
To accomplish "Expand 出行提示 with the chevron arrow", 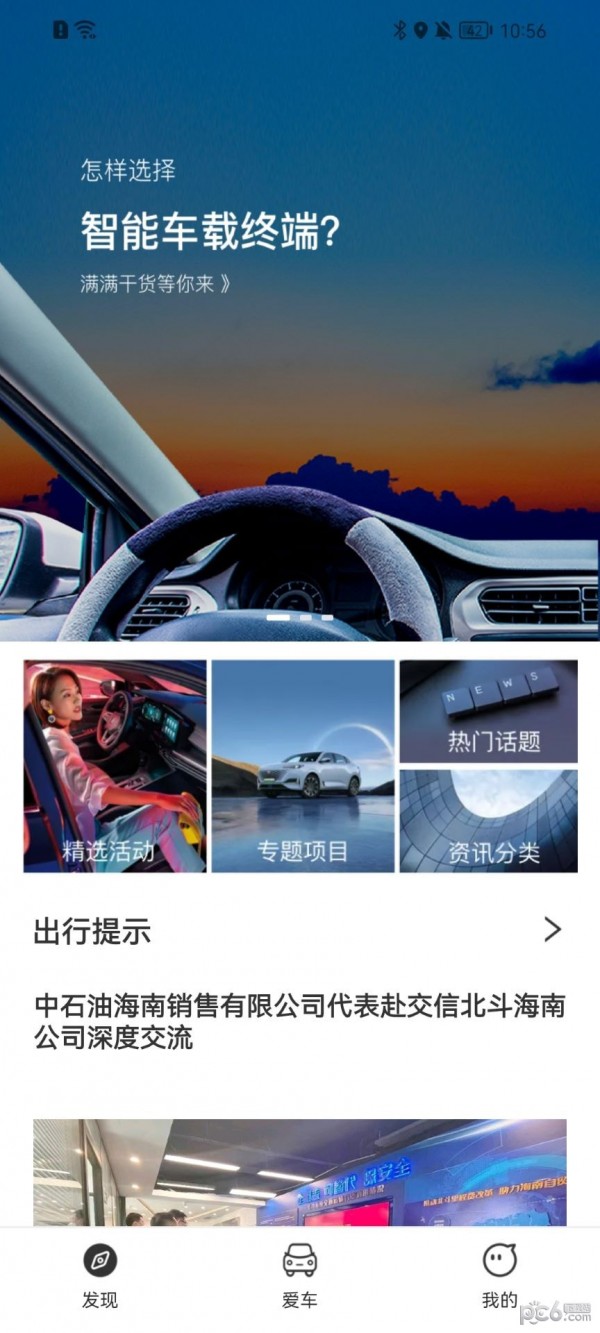I will (x=552, y=930).
